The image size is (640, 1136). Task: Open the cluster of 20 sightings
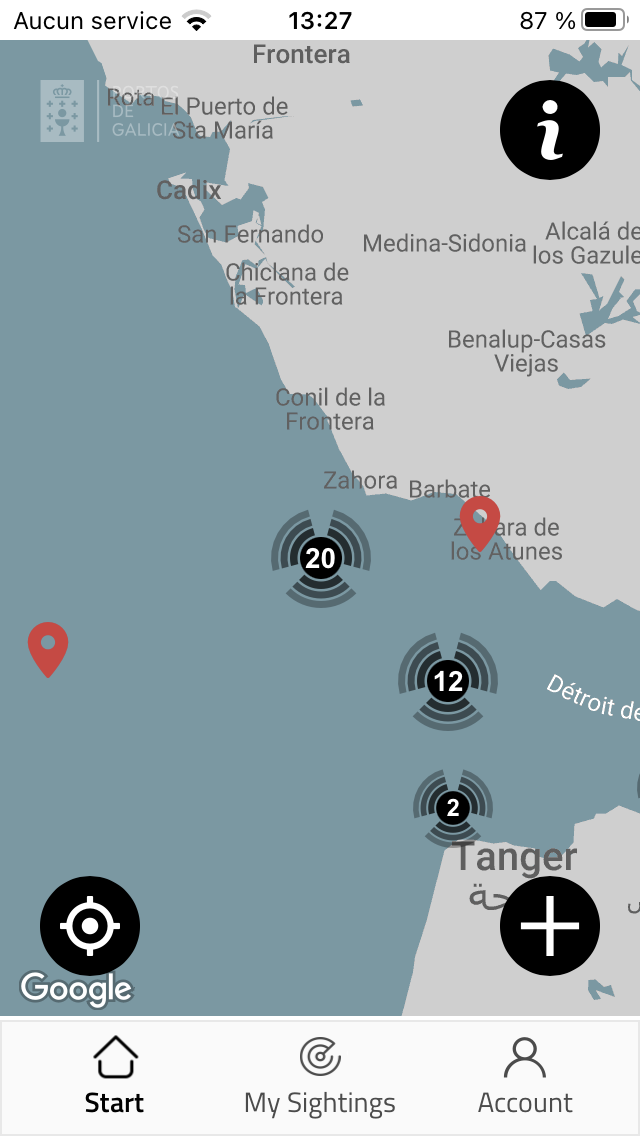pos(320,558)
